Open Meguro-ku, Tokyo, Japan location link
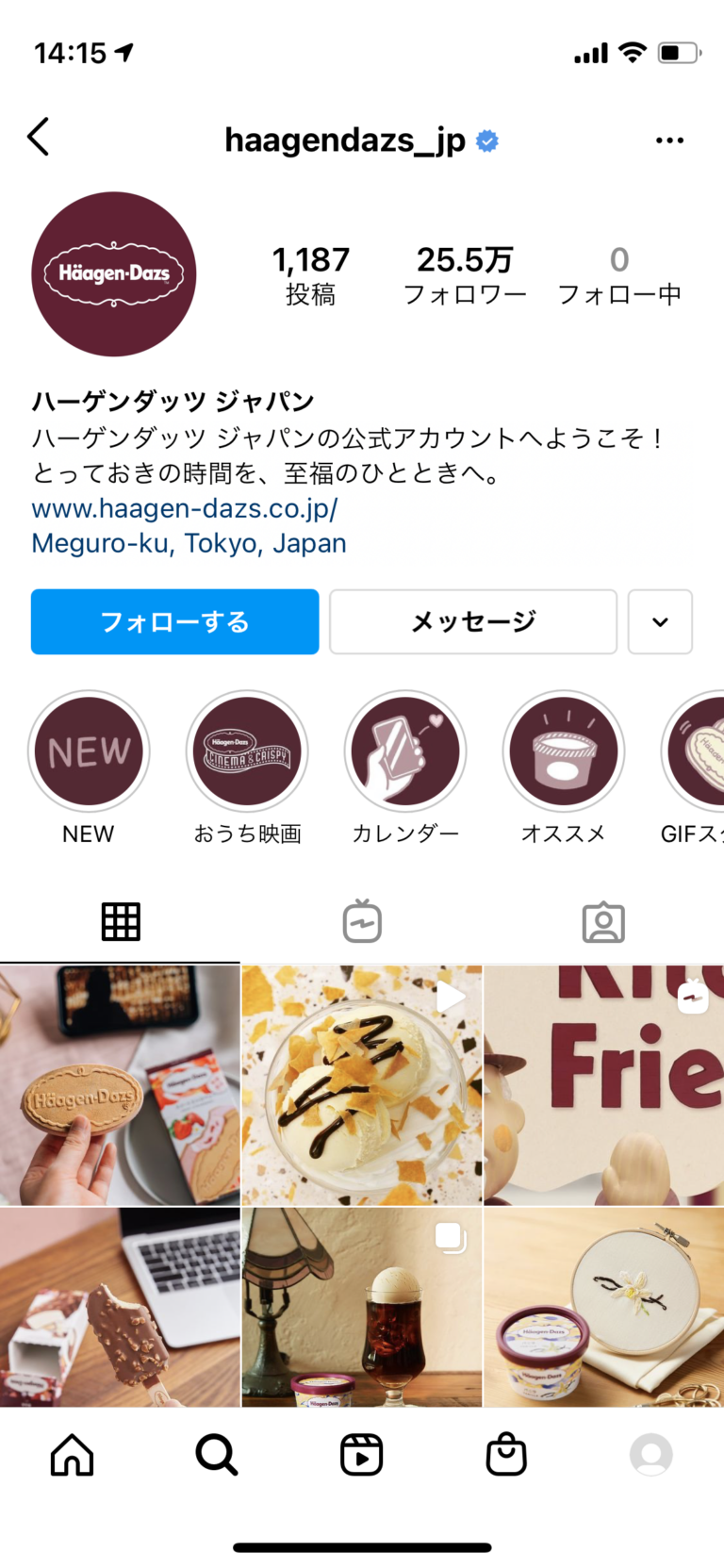Viewport: 724px width, 1568px height. 189,543
